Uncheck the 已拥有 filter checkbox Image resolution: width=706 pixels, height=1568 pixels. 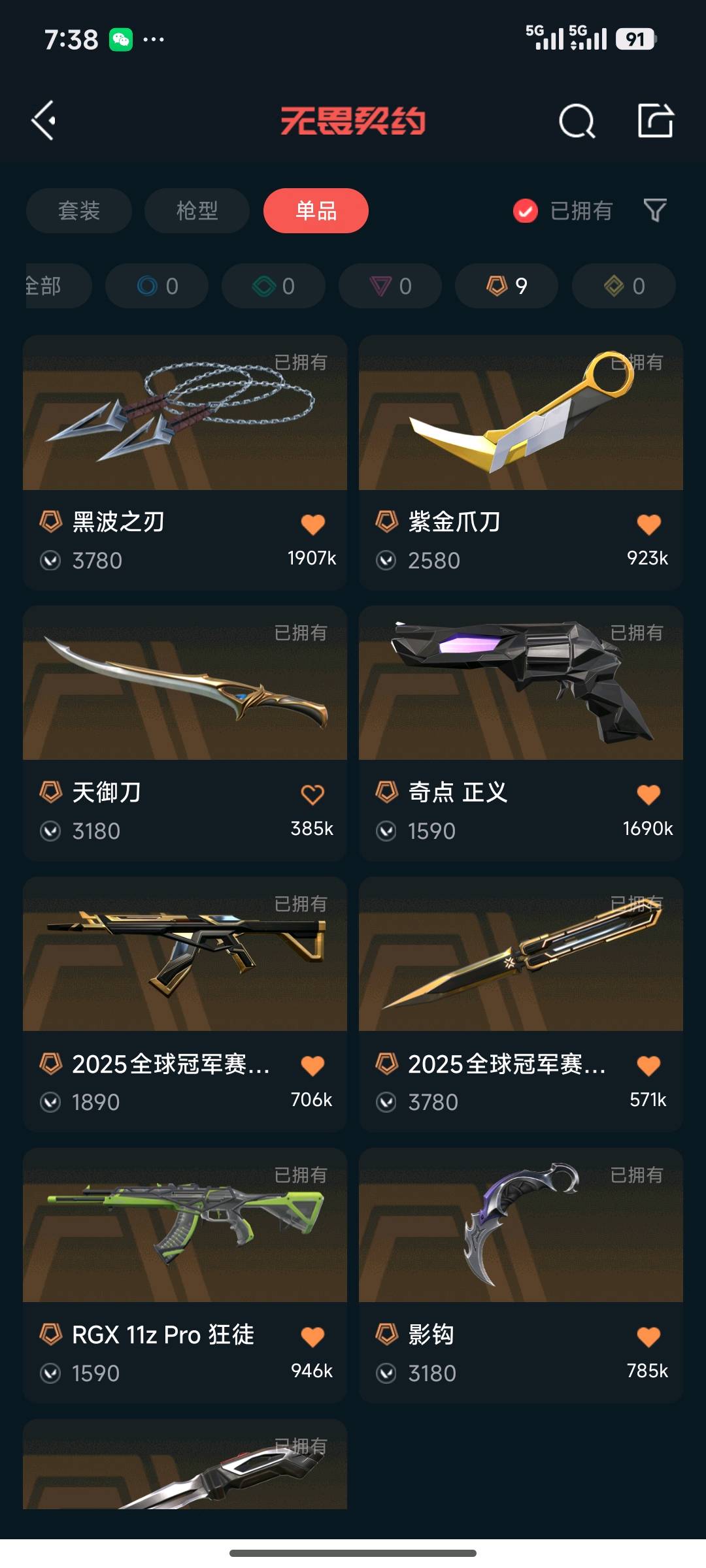point(526,210)
